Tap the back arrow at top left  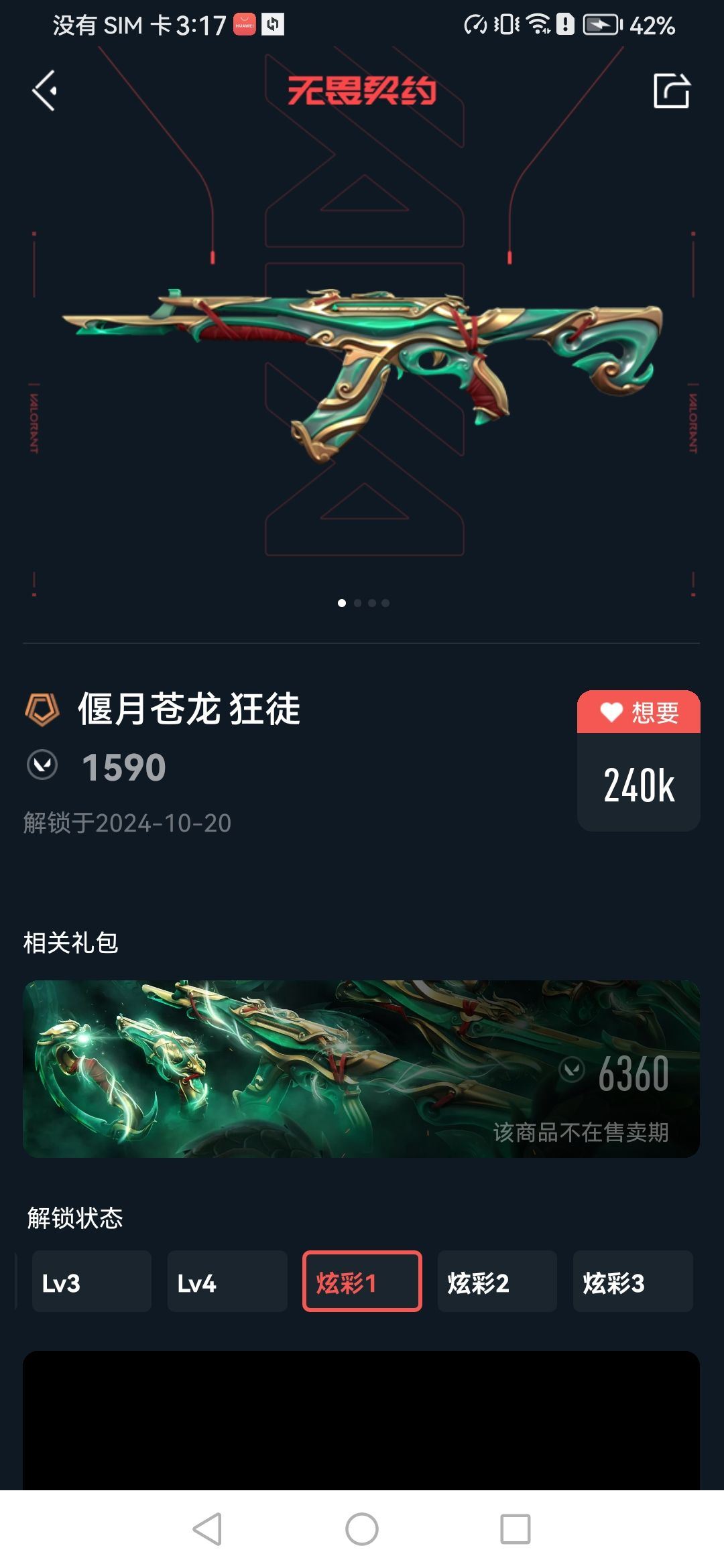[44, 91]
